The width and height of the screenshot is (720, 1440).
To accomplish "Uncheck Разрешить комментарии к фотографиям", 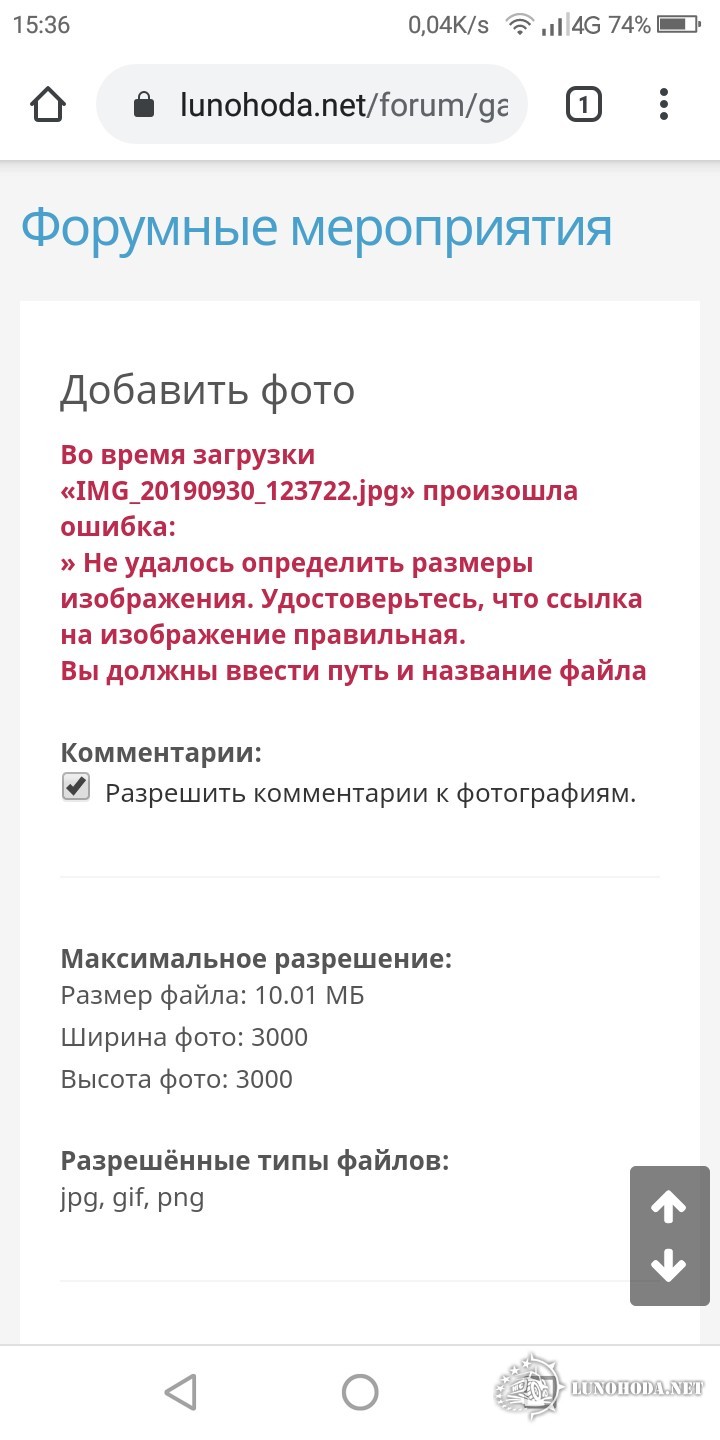I will tap(76, 787).
